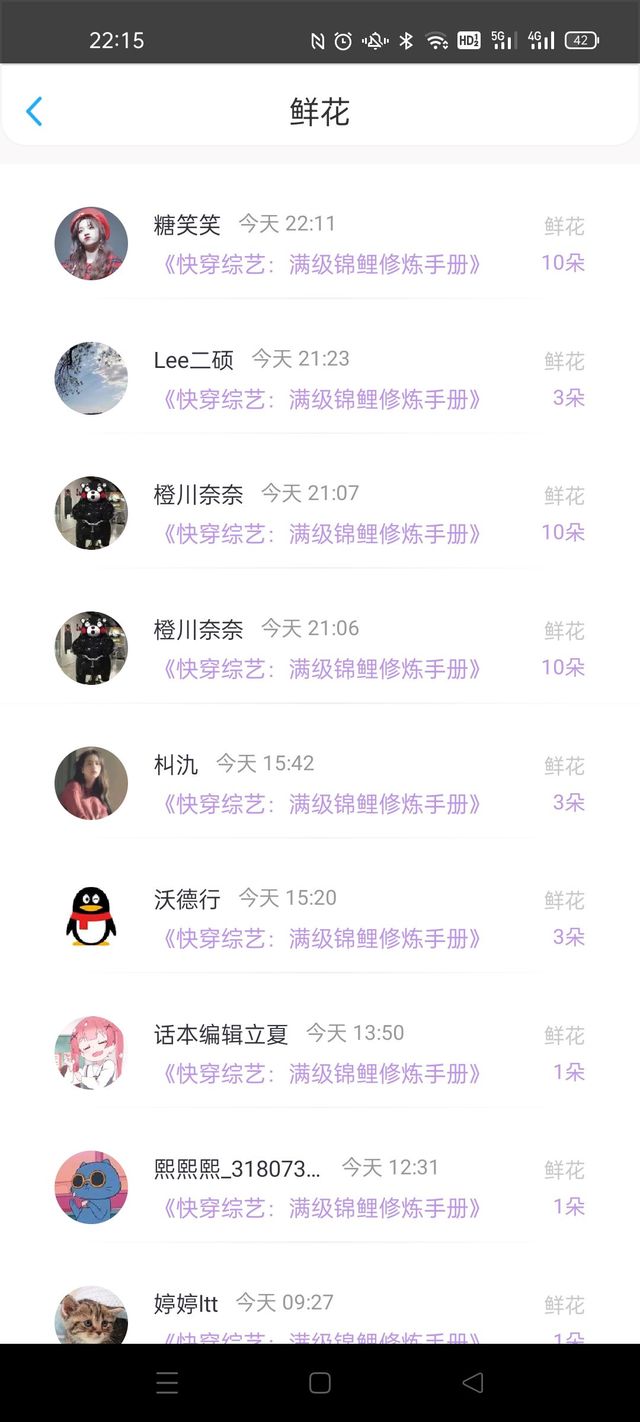The image size is (640, 1422).
Task: Open 杩氿's flower record
Action: click(x=320, y=783)
